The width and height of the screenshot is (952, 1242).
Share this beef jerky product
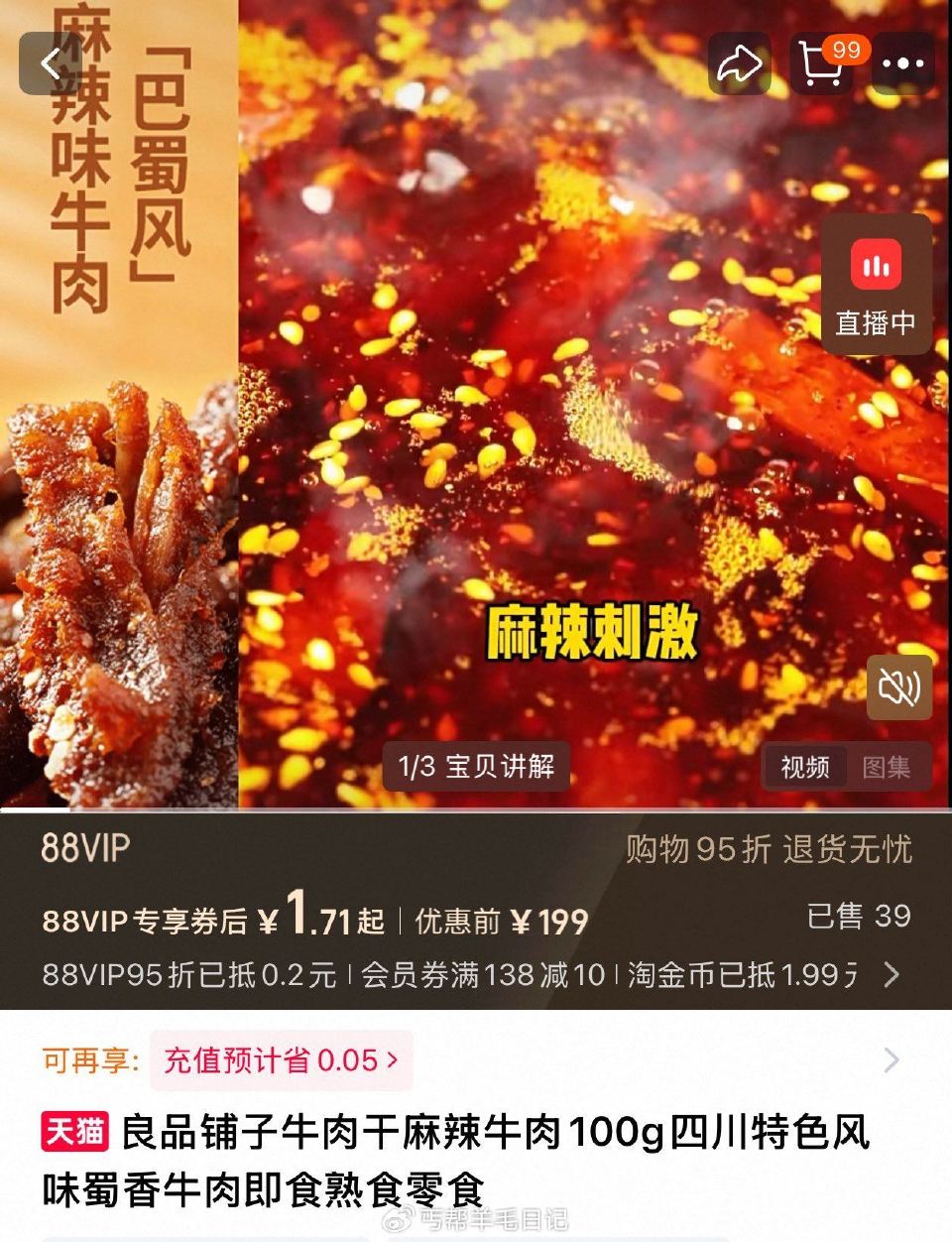(x=739, y=64)
